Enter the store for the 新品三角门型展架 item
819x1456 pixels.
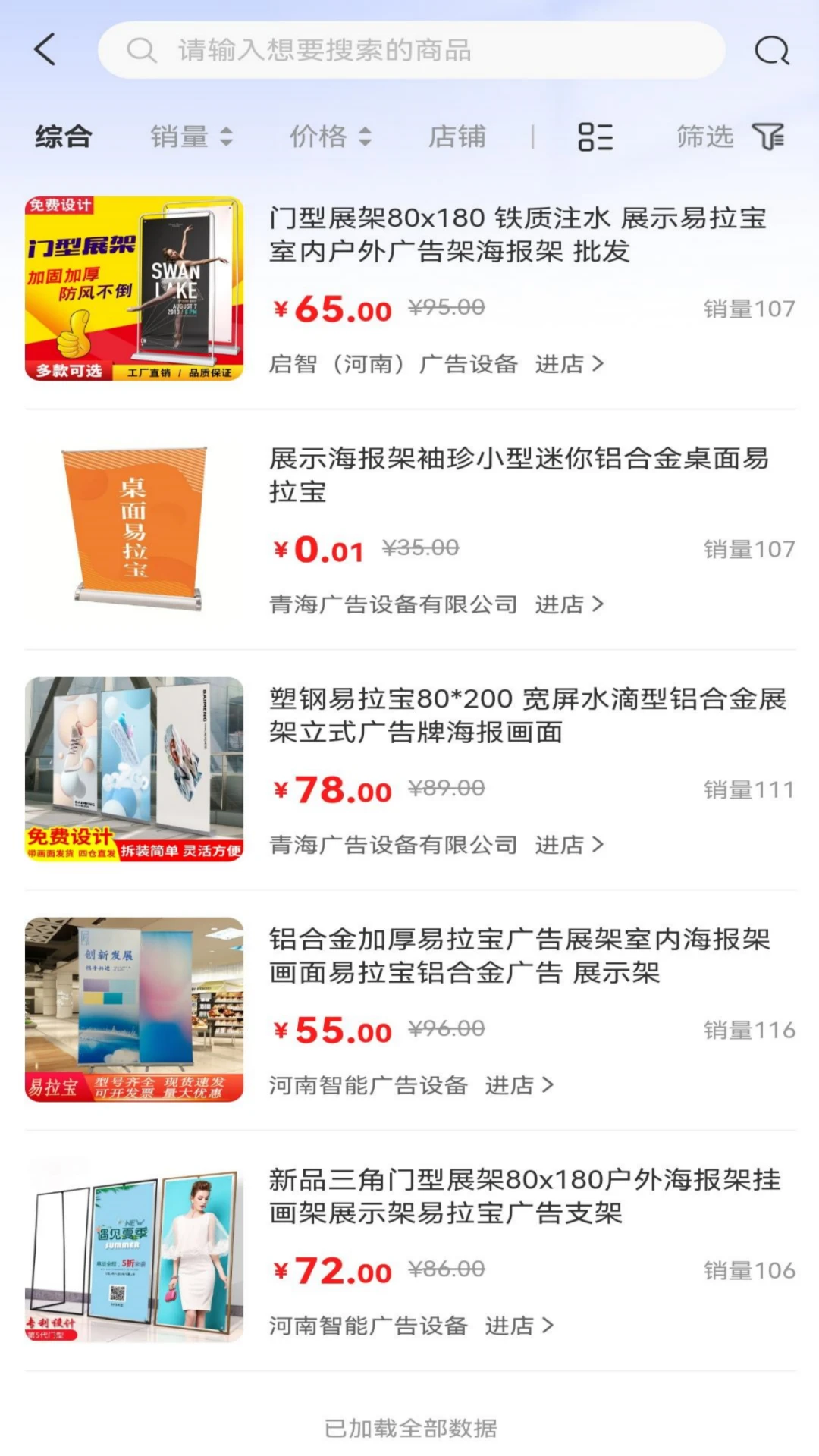[x=519, y=1326]
